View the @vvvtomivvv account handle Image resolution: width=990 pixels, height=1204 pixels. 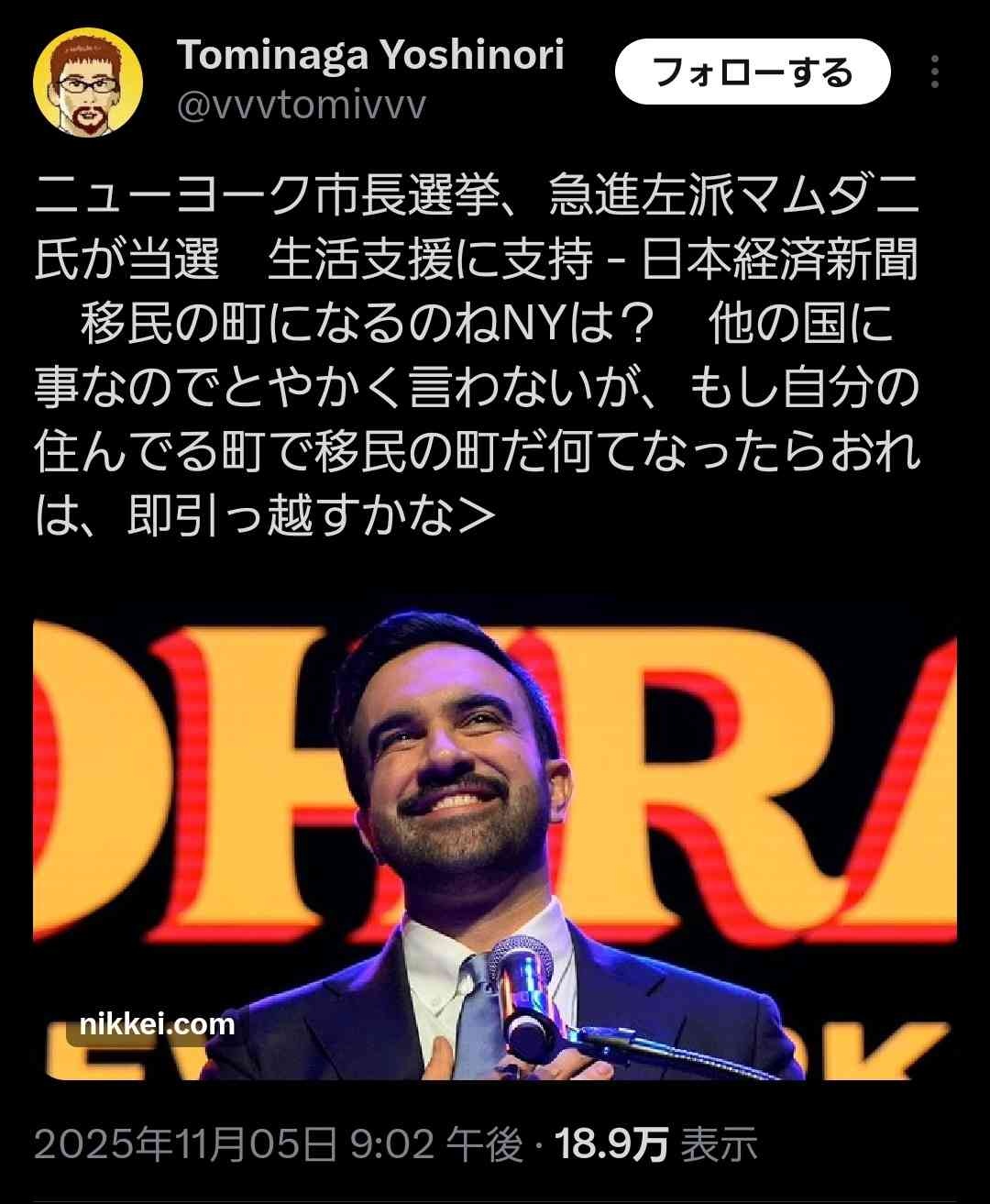[x=302, y=106]
